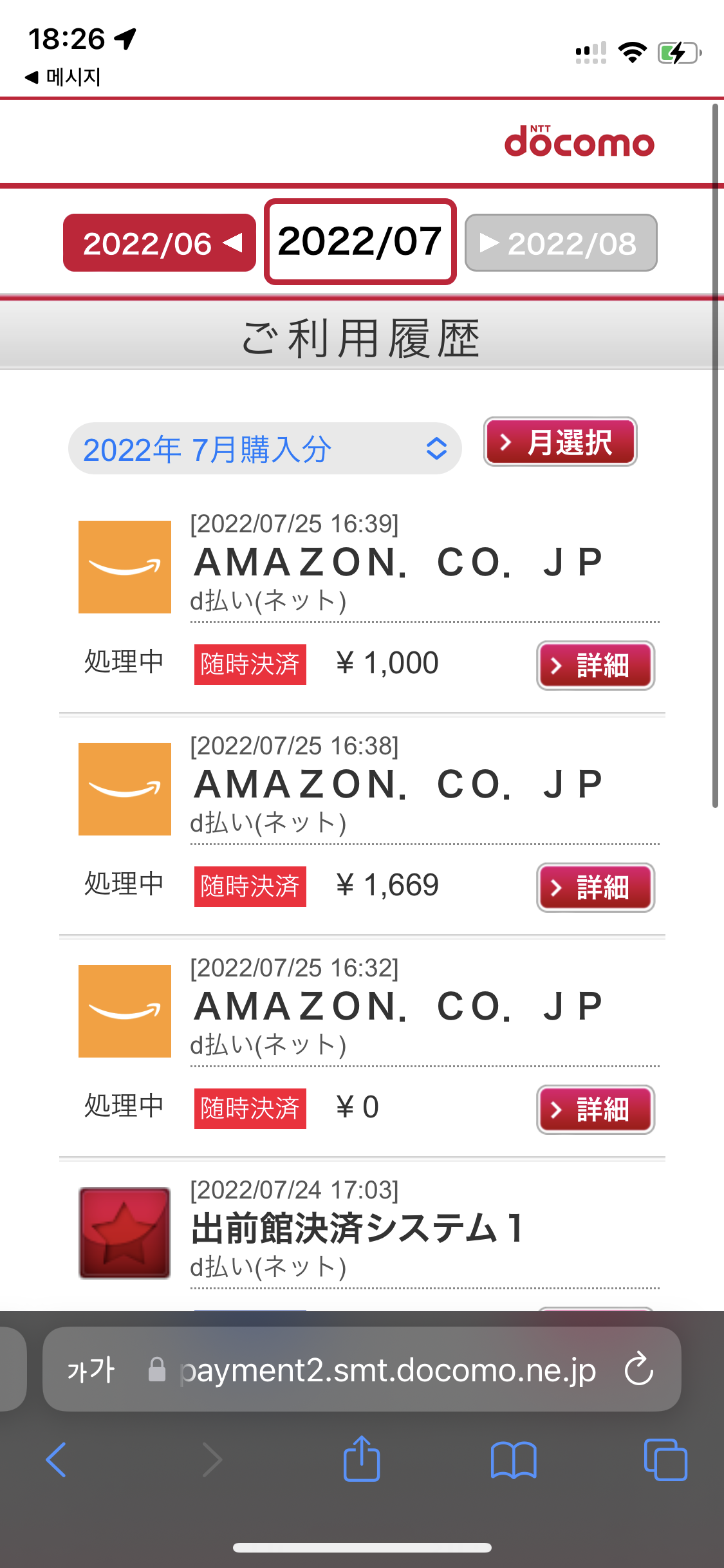Go back to the previous page
Screen dimensions: 724x1568
click(x=57, y=1459)
